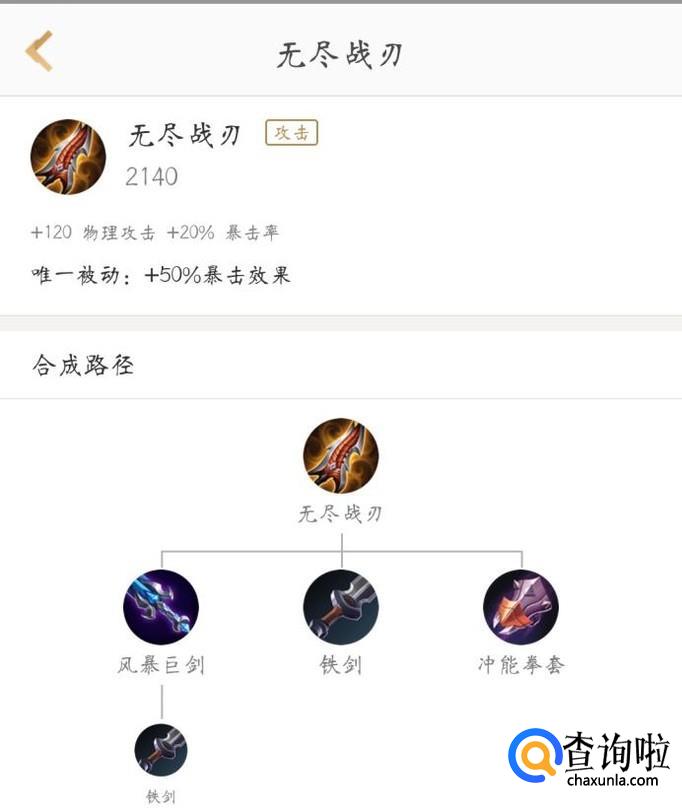Tap the small 铁剑 under 风暴巨剑
The height and width of the screenshot is (811, 682).
pos(161,751)
